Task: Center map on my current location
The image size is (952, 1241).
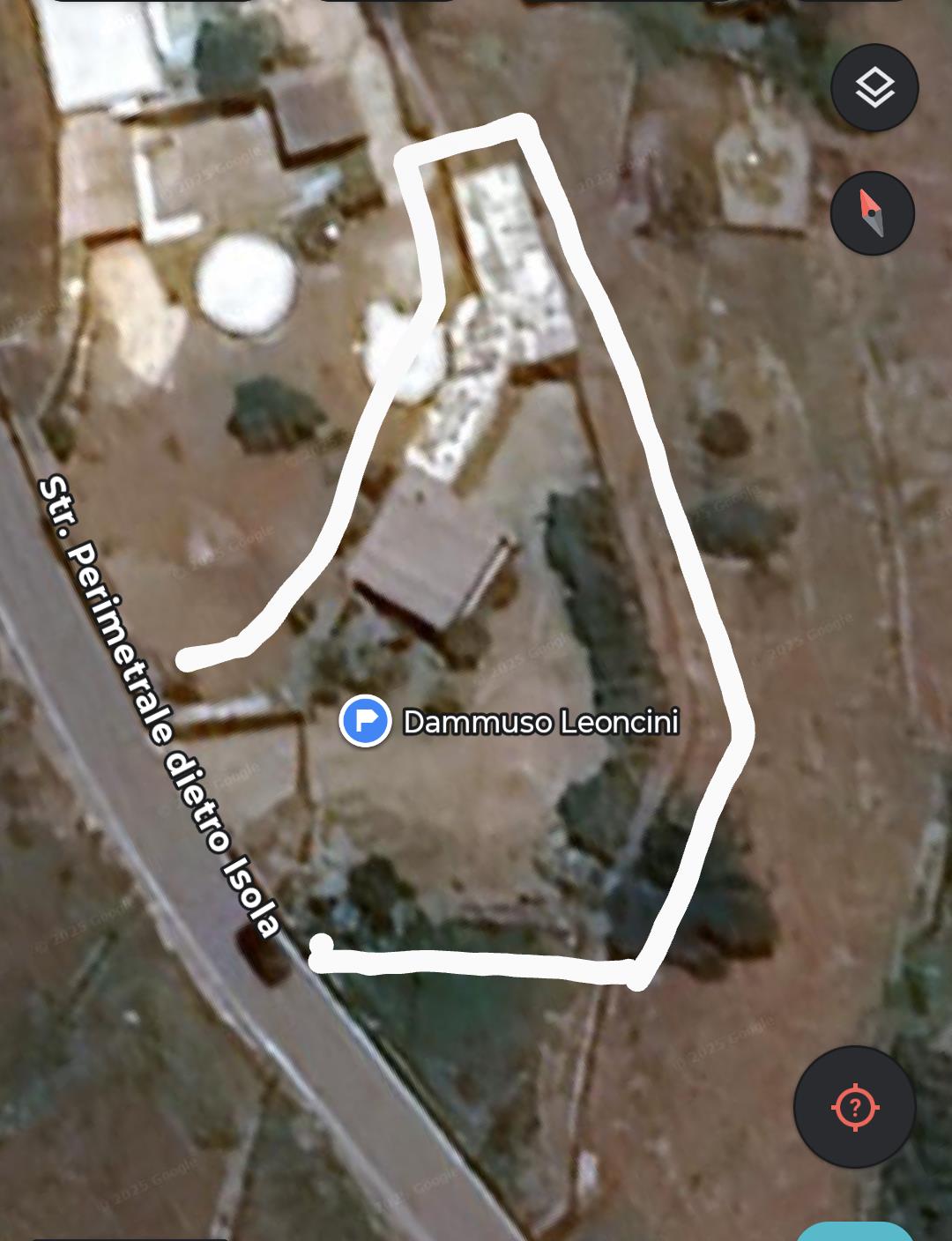Action: (x=853, y=1106)
